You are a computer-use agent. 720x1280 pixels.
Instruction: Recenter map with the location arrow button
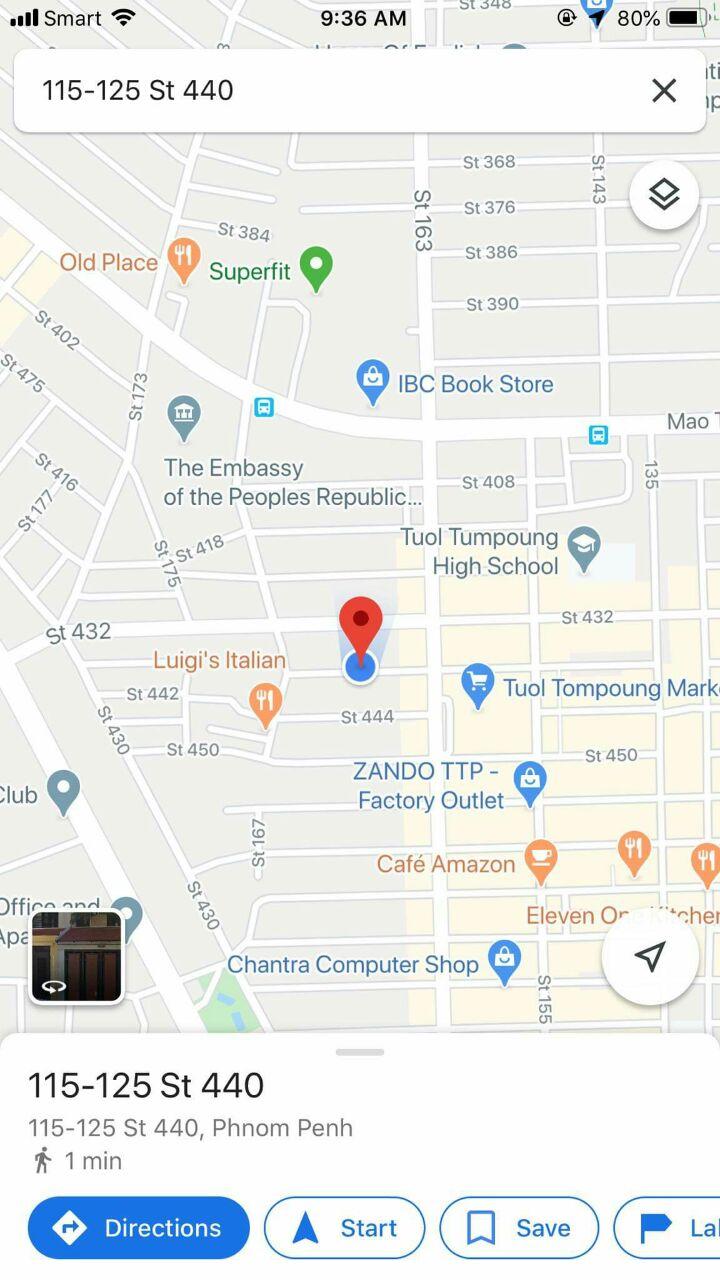(x=650, y=957)
